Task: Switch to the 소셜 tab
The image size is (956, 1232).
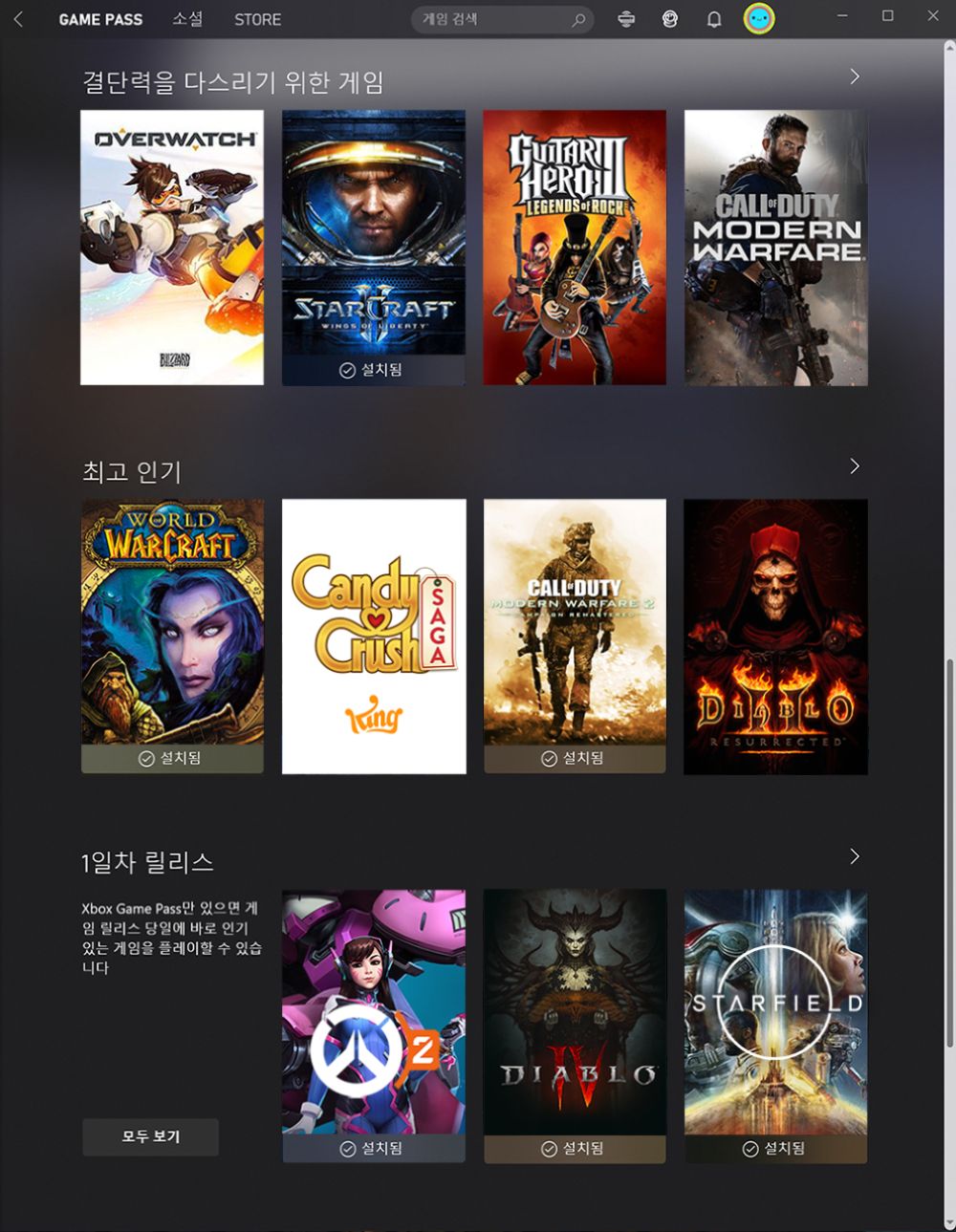Action: 187,19
